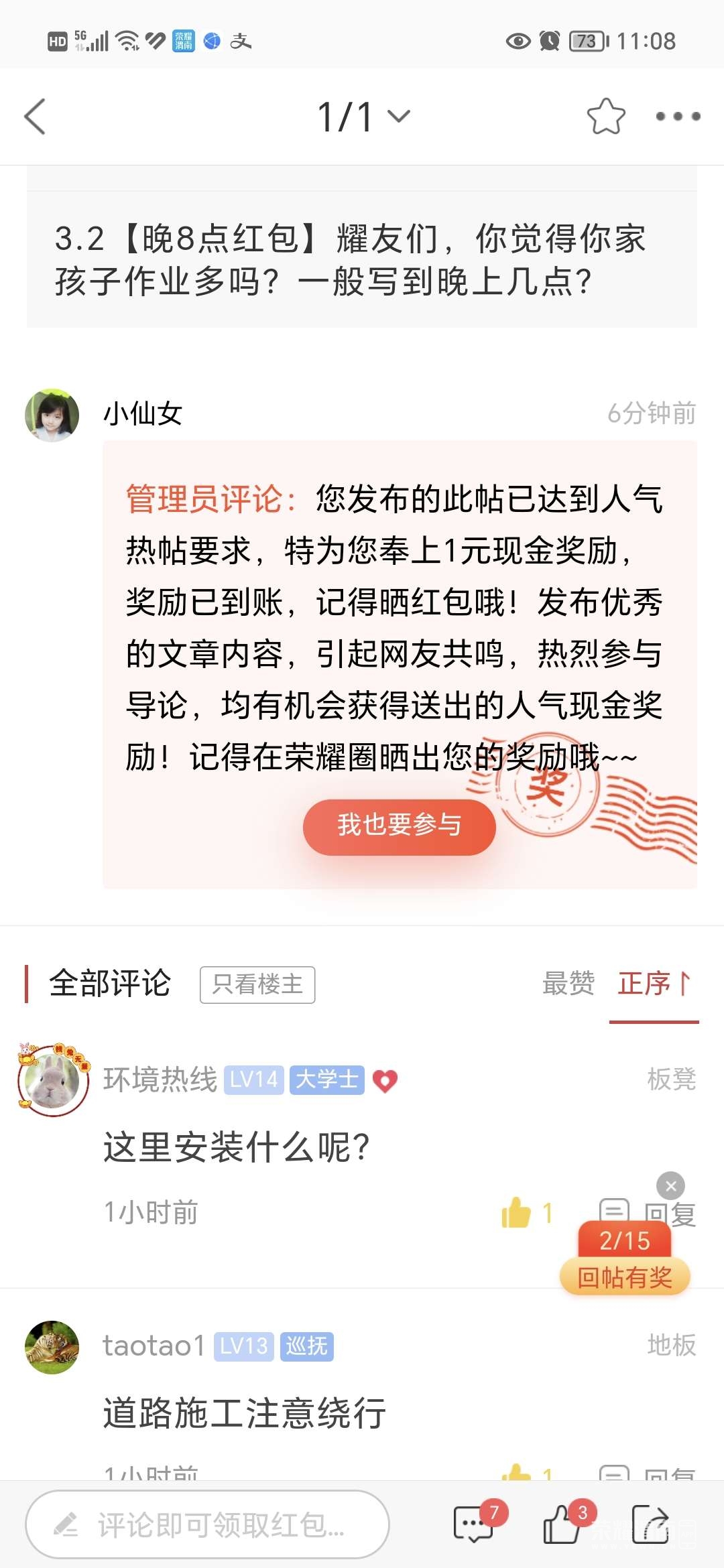Dismiss the 回帖有奖 floating badge
This screenshot has width=724, height=1568.
tap(670, 1185)
